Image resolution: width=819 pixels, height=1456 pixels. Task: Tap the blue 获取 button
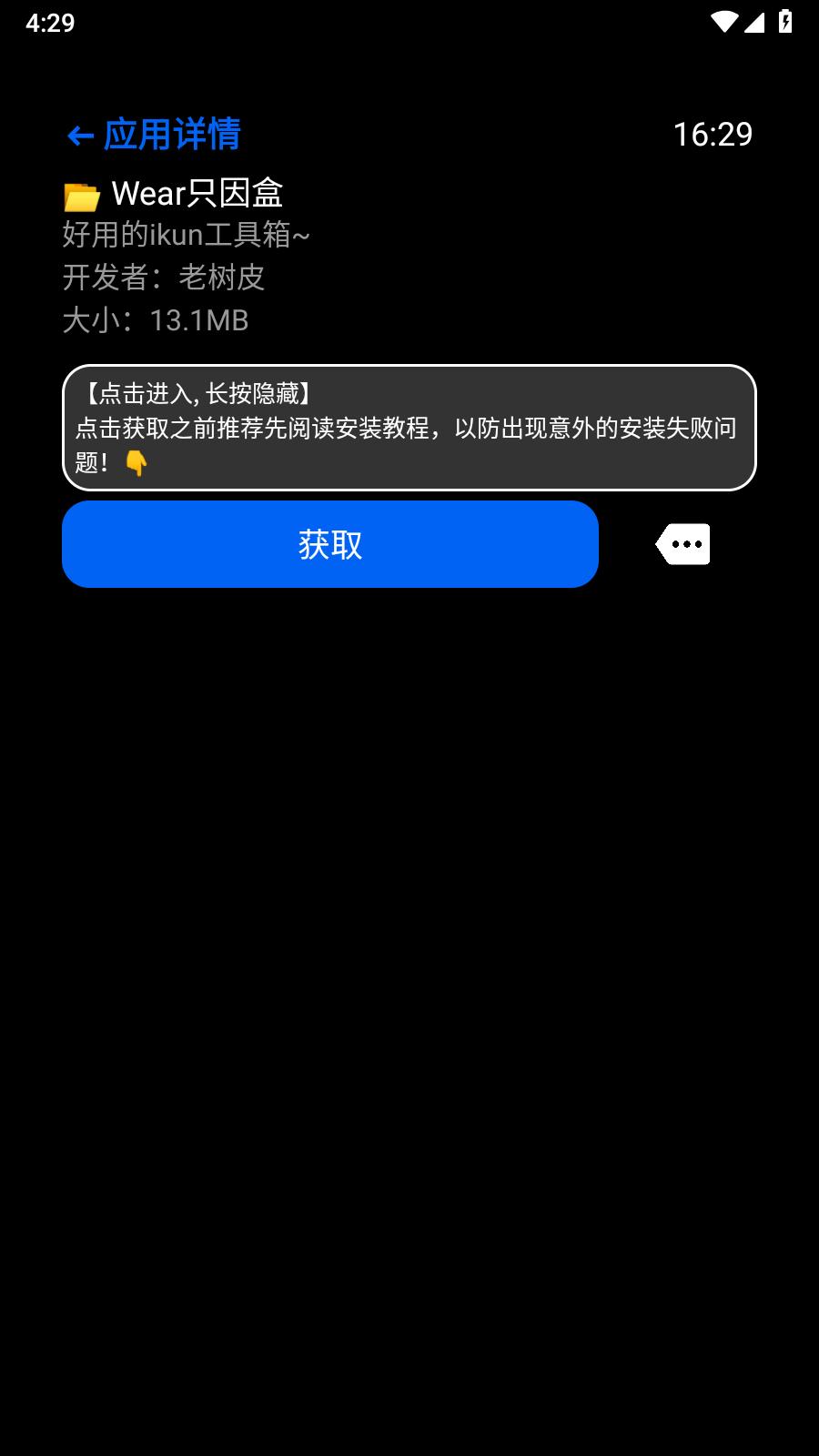coord(329,544)
